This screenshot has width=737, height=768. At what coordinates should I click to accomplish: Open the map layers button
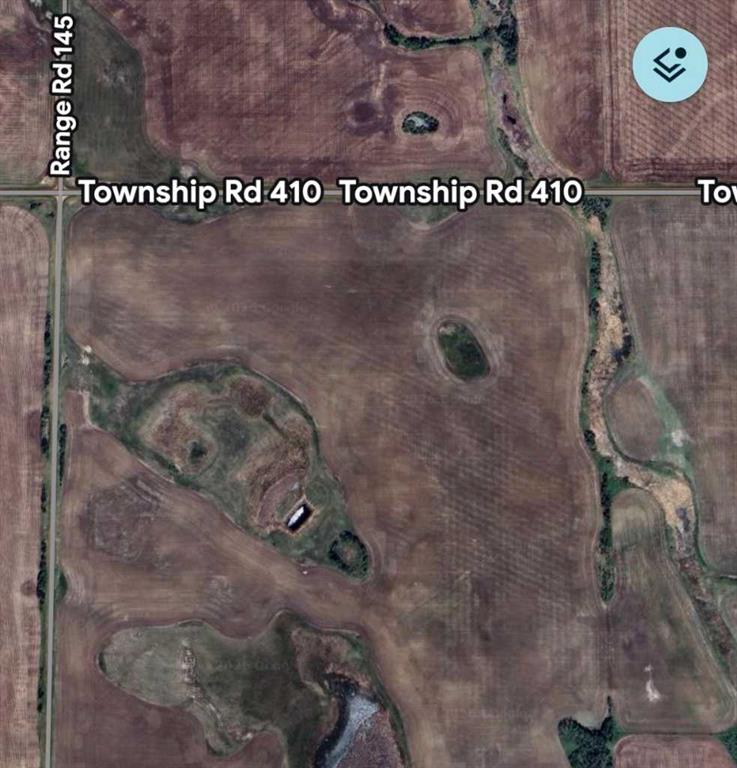coord(670,65)
